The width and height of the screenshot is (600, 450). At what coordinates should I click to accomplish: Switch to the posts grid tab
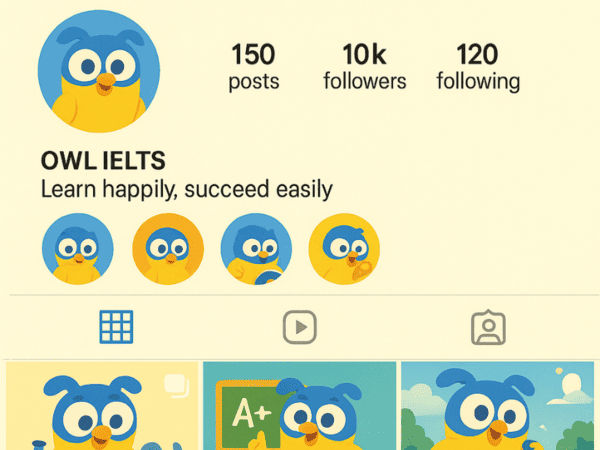pyautogui.click(x=117, y=326)
